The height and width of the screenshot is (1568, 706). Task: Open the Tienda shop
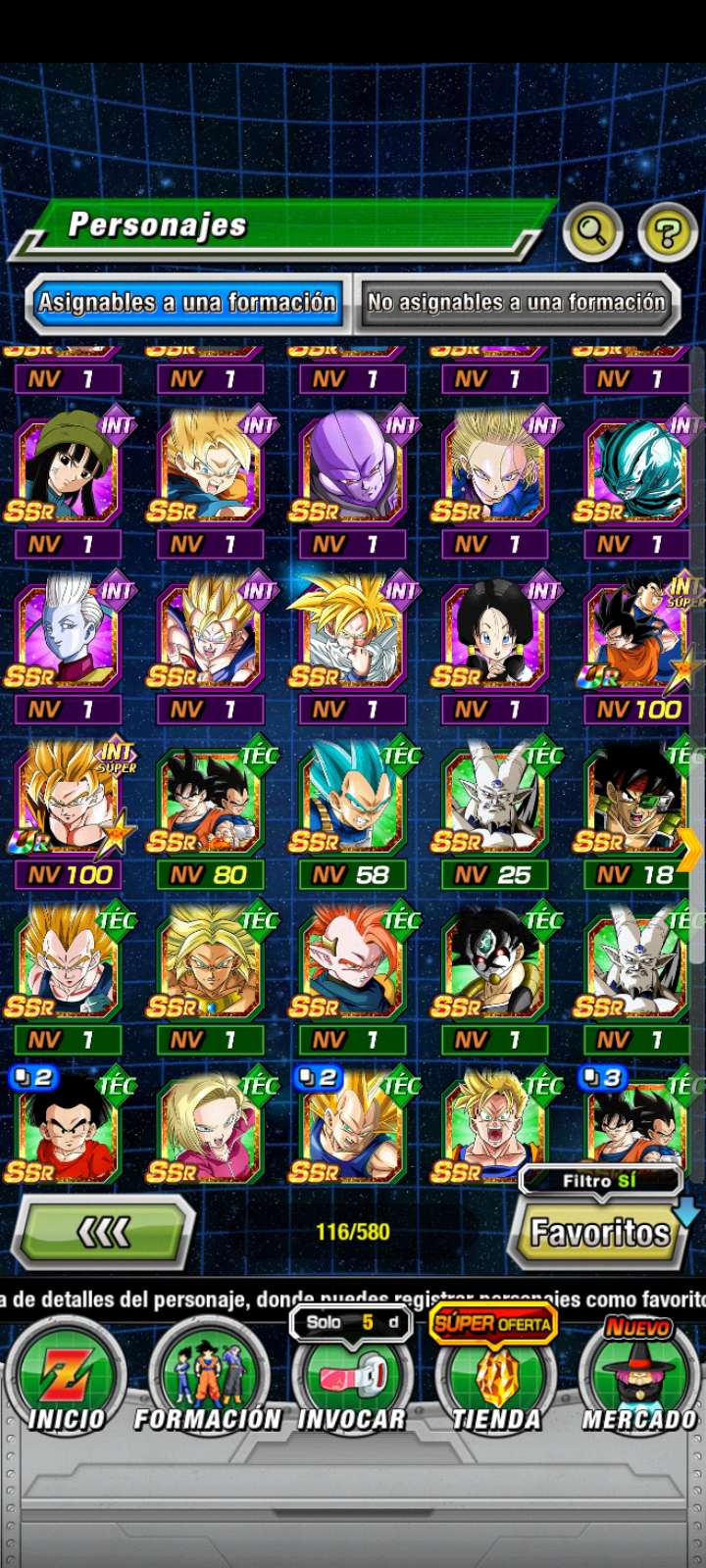(x=495, y=1378)
